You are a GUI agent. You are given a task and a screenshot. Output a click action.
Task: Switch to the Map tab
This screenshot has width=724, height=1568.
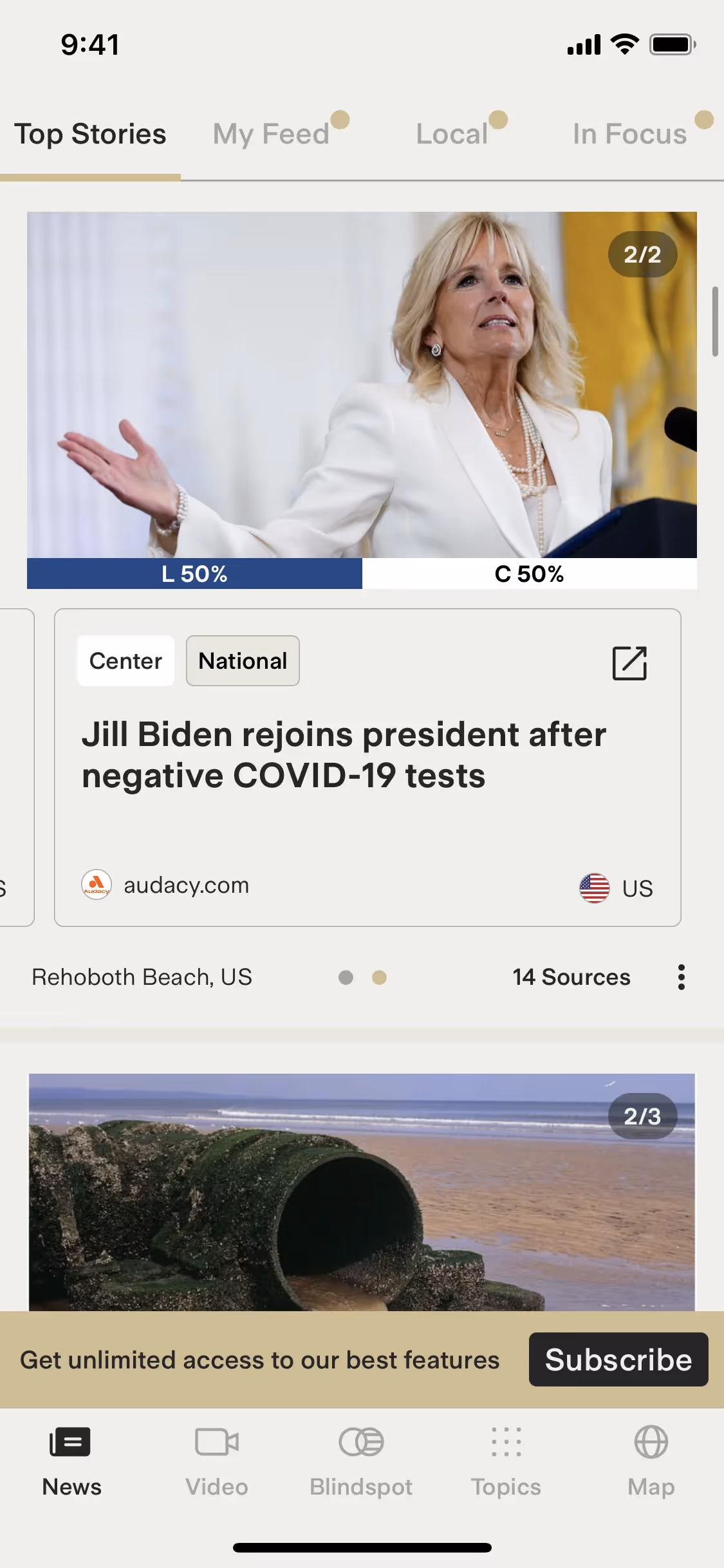[x=651, y=1459]
